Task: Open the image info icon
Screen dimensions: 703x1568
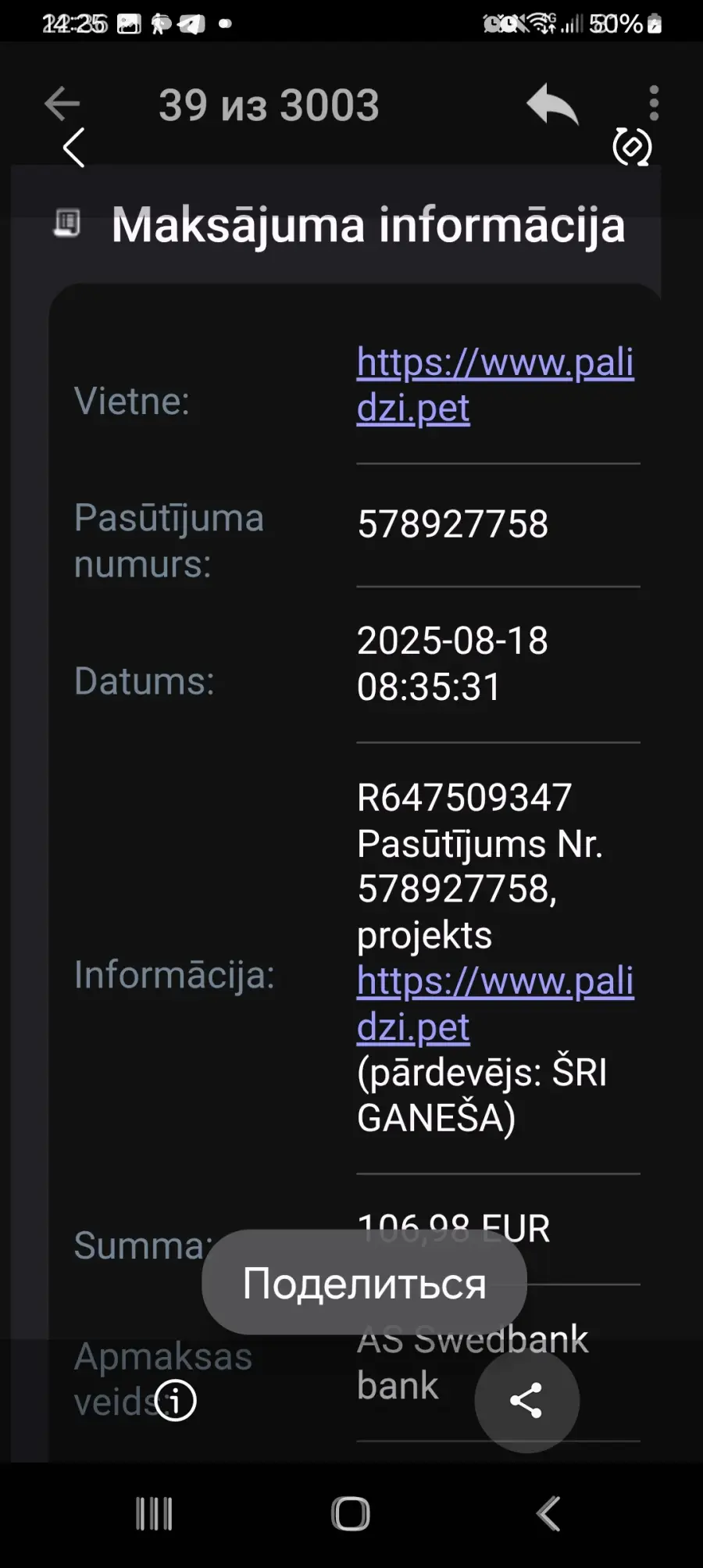Action: click(175, 1400)
